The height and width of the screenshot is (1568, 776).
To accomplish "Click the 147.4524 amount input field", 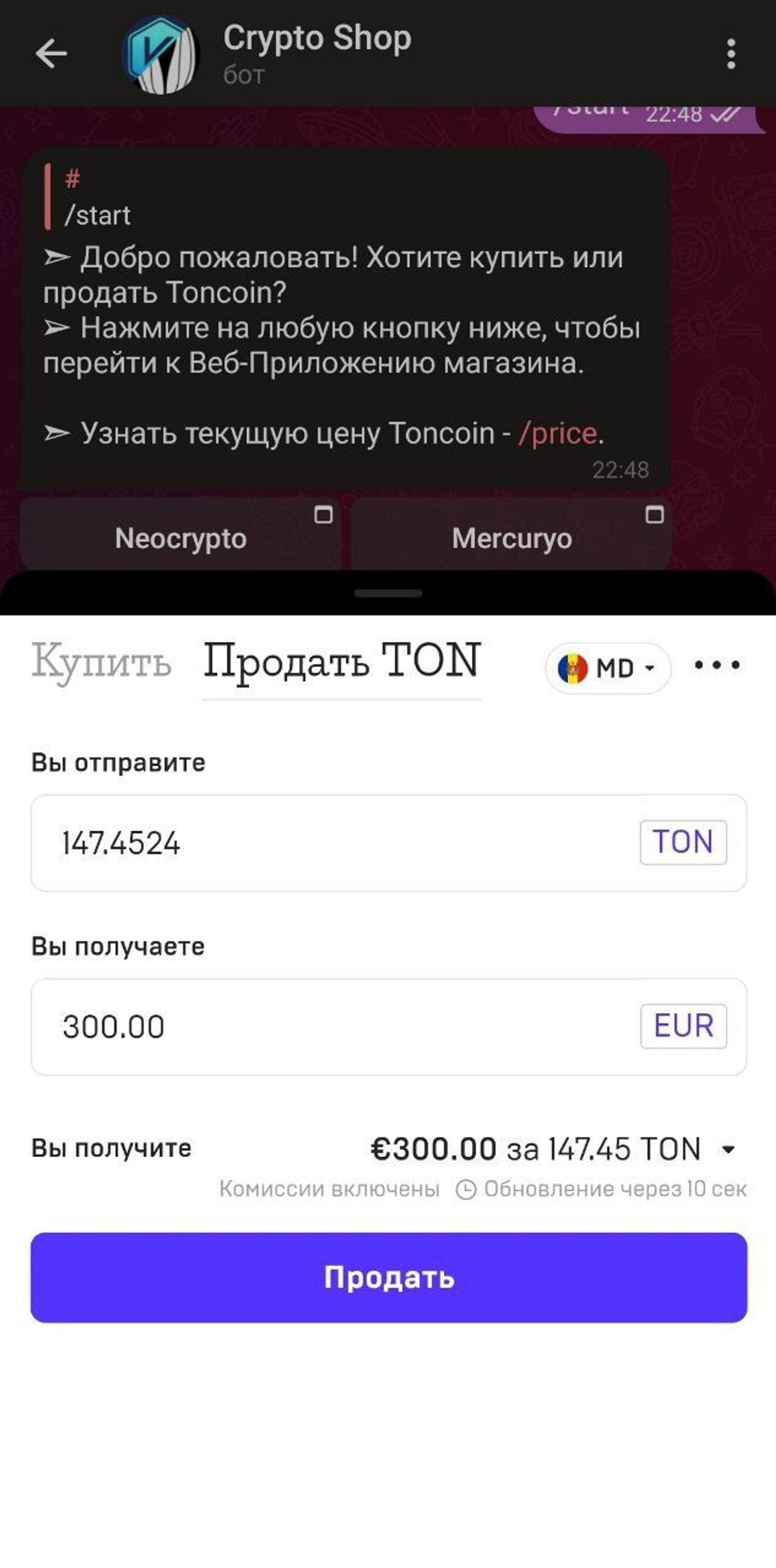I will [243, 843].
